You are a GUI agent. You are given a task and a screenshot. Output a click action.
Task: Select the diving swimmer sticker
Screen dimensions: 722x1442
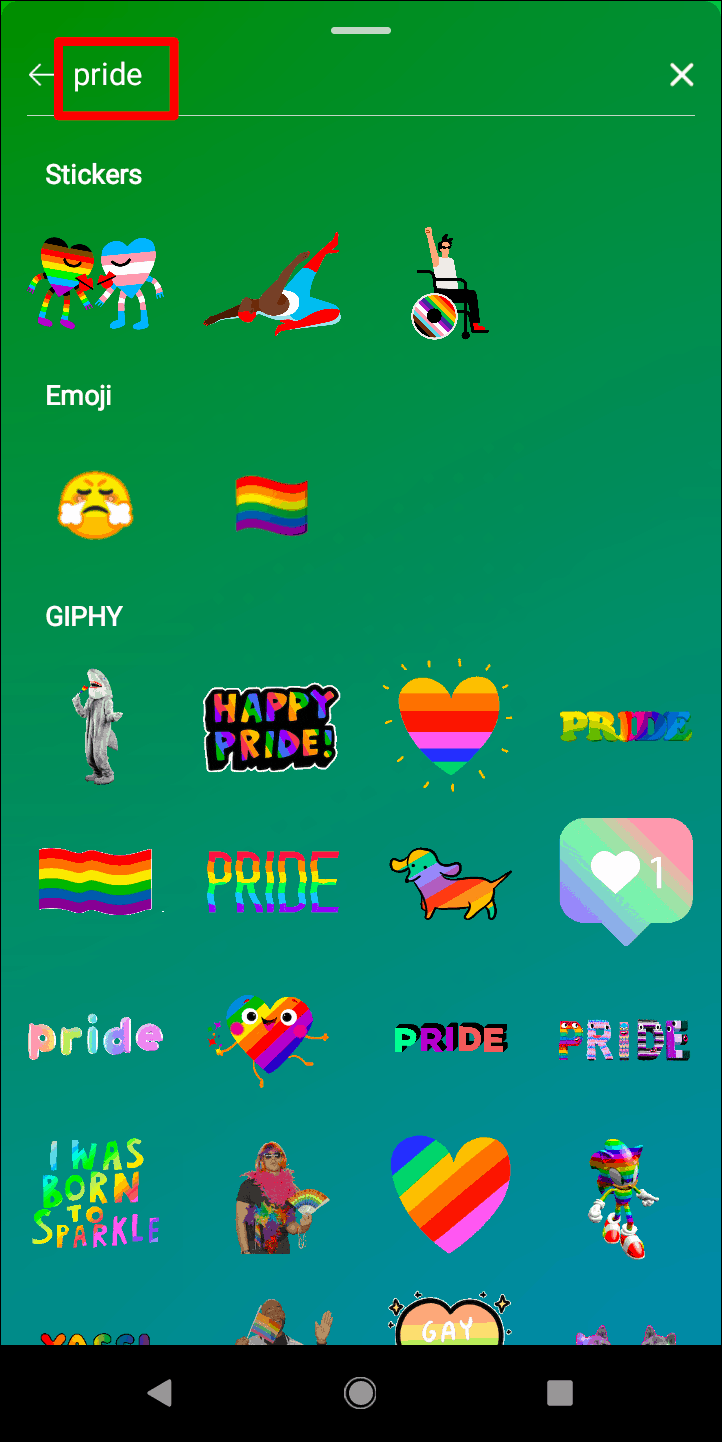click(x=273, y=284)
